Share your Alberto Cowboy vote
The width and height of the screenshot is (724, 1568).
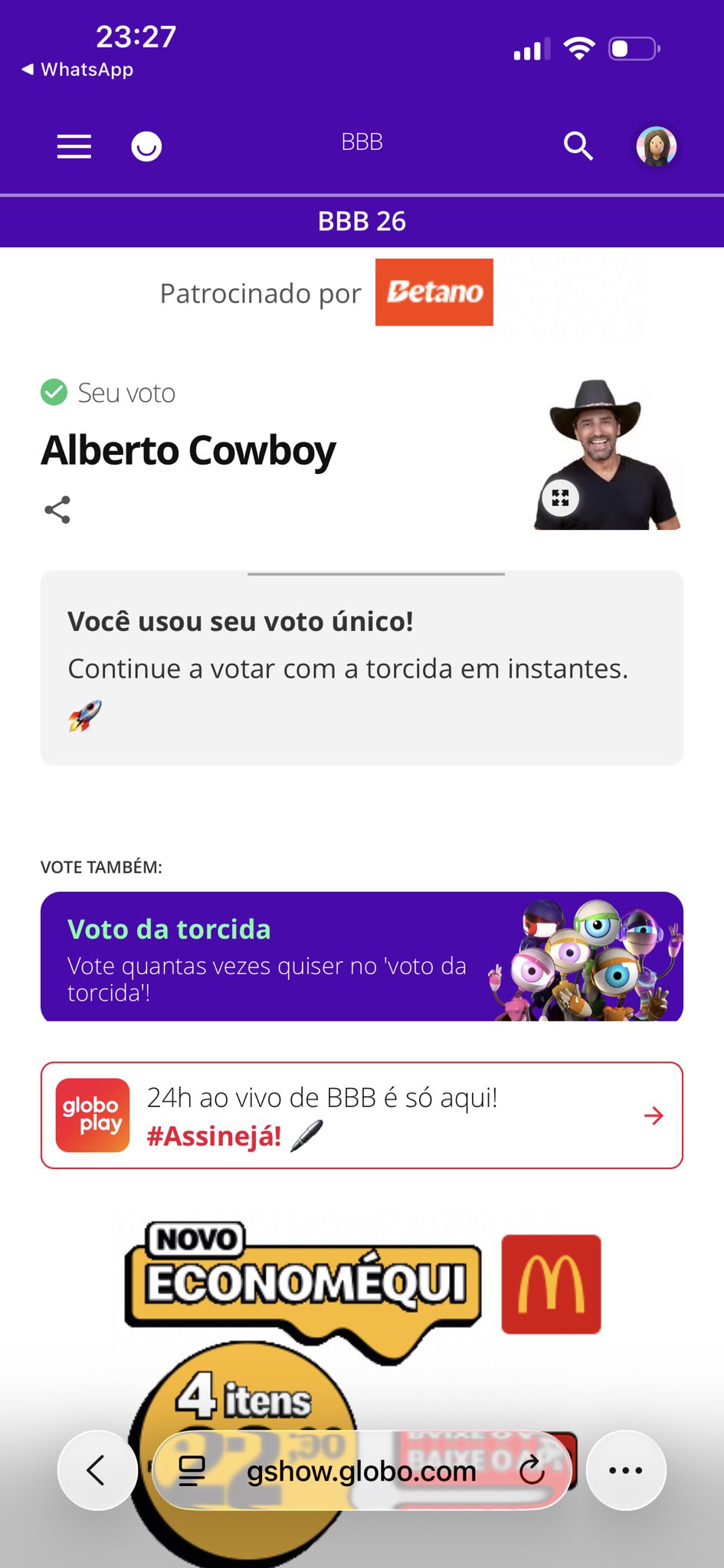pyautogui.click(x=57, y=510)
